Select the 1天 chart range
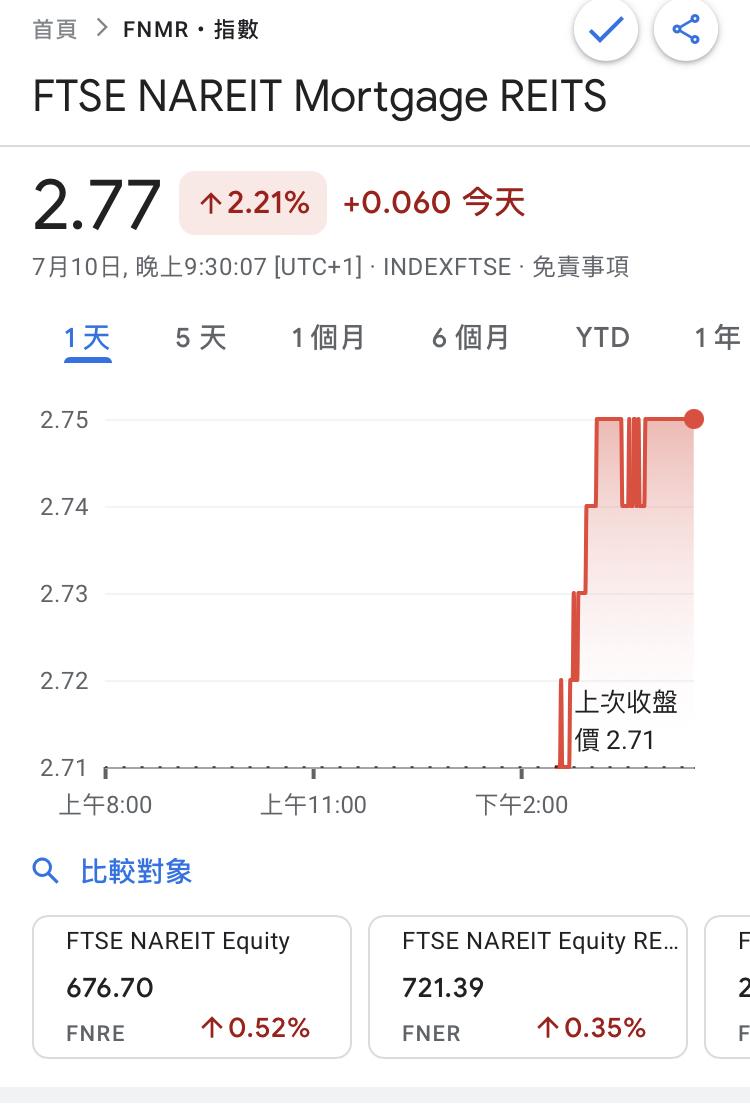The width and height of the screenshot is (750, 1104). tap(87, 338)
